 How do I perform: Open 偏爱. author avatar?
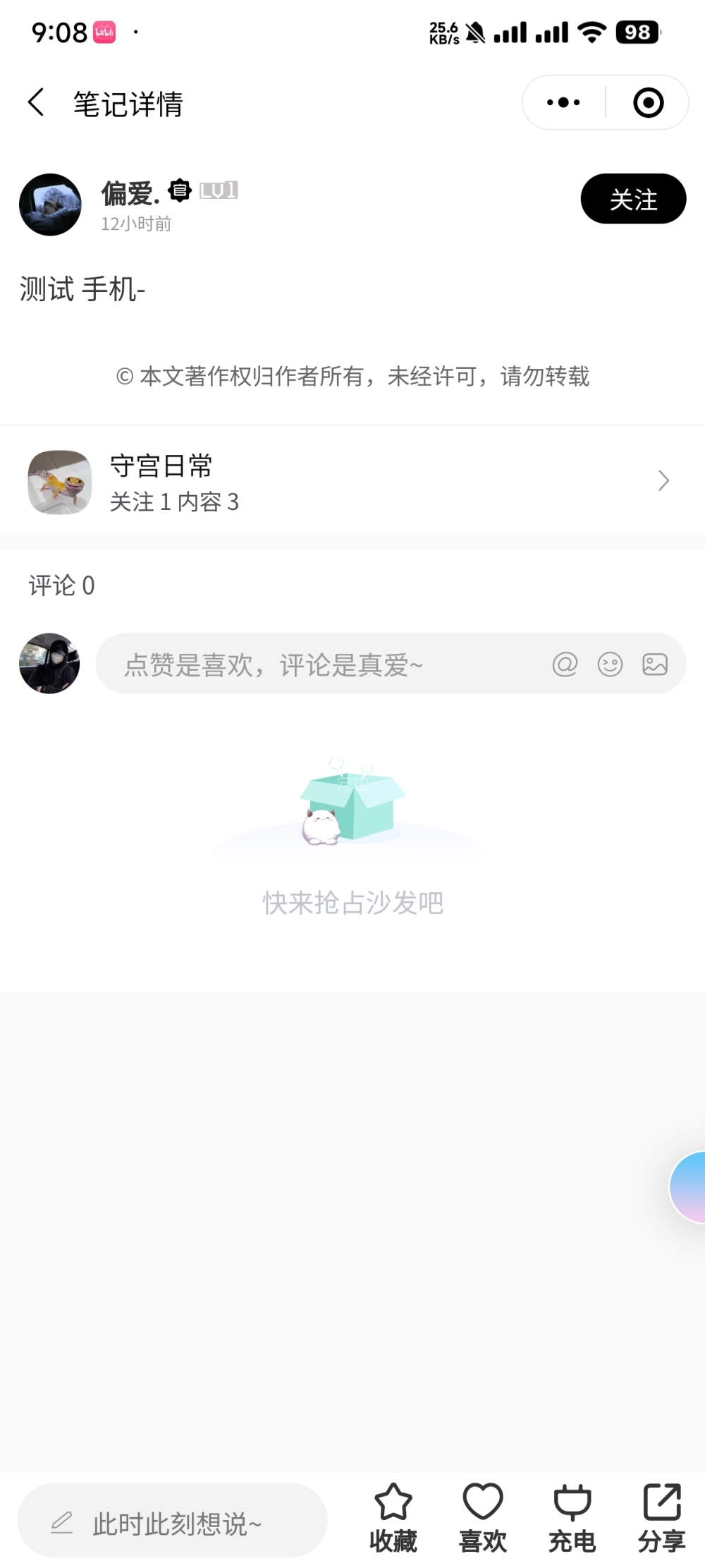[x=50, y=205]
